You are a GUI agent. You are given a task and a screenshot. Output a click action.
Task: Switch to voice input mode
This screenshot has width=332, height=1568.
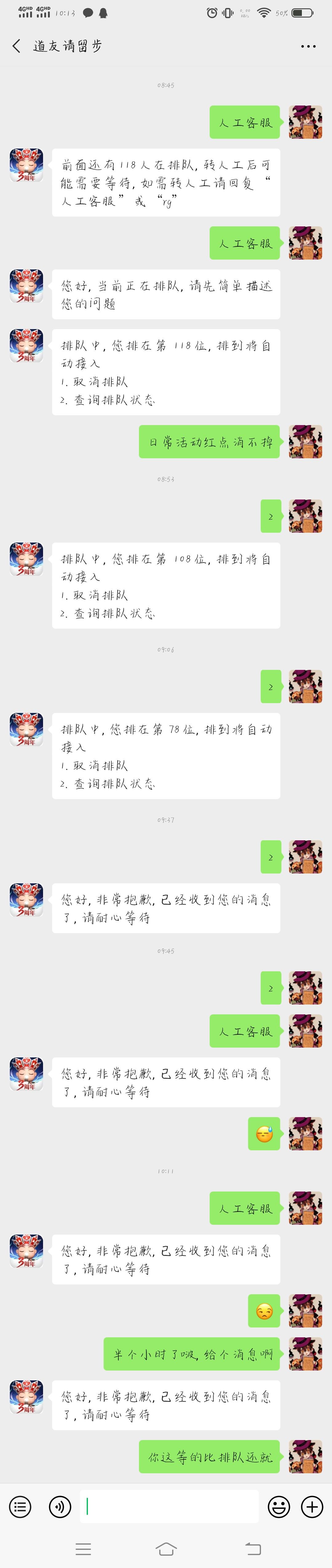point(60,1506)
